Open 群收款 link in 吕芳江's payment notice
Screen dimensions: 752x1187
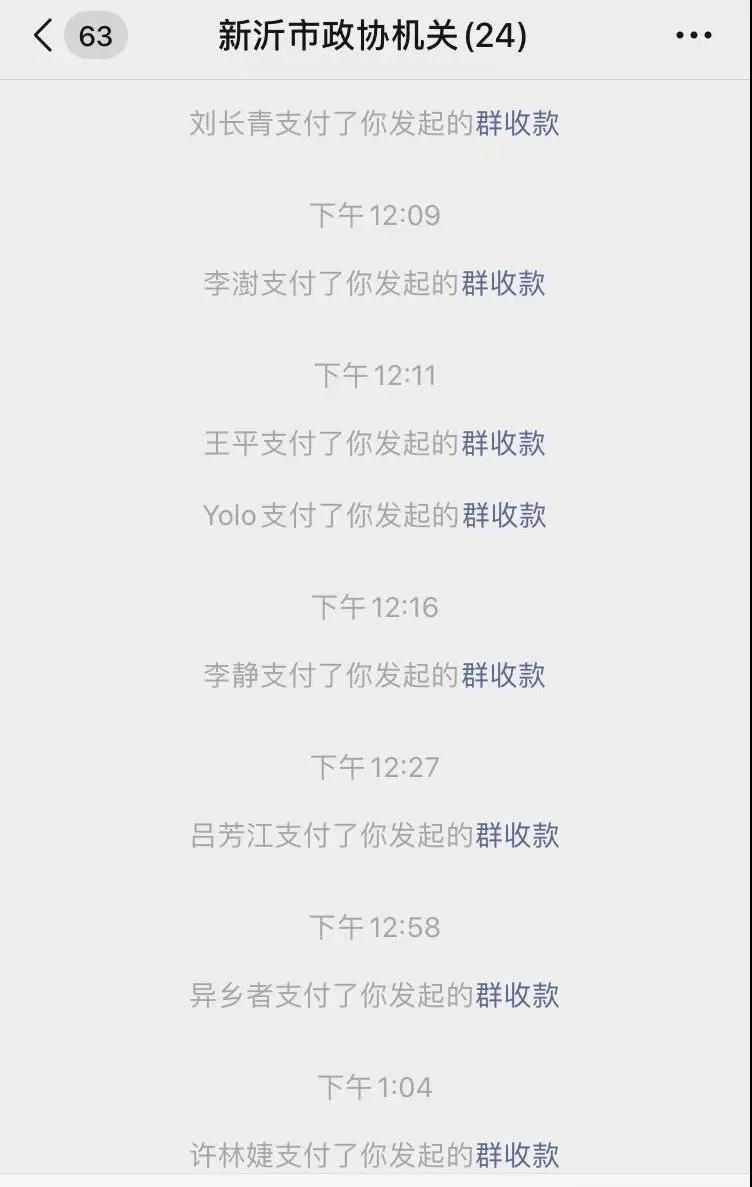[x=517, y=836]
